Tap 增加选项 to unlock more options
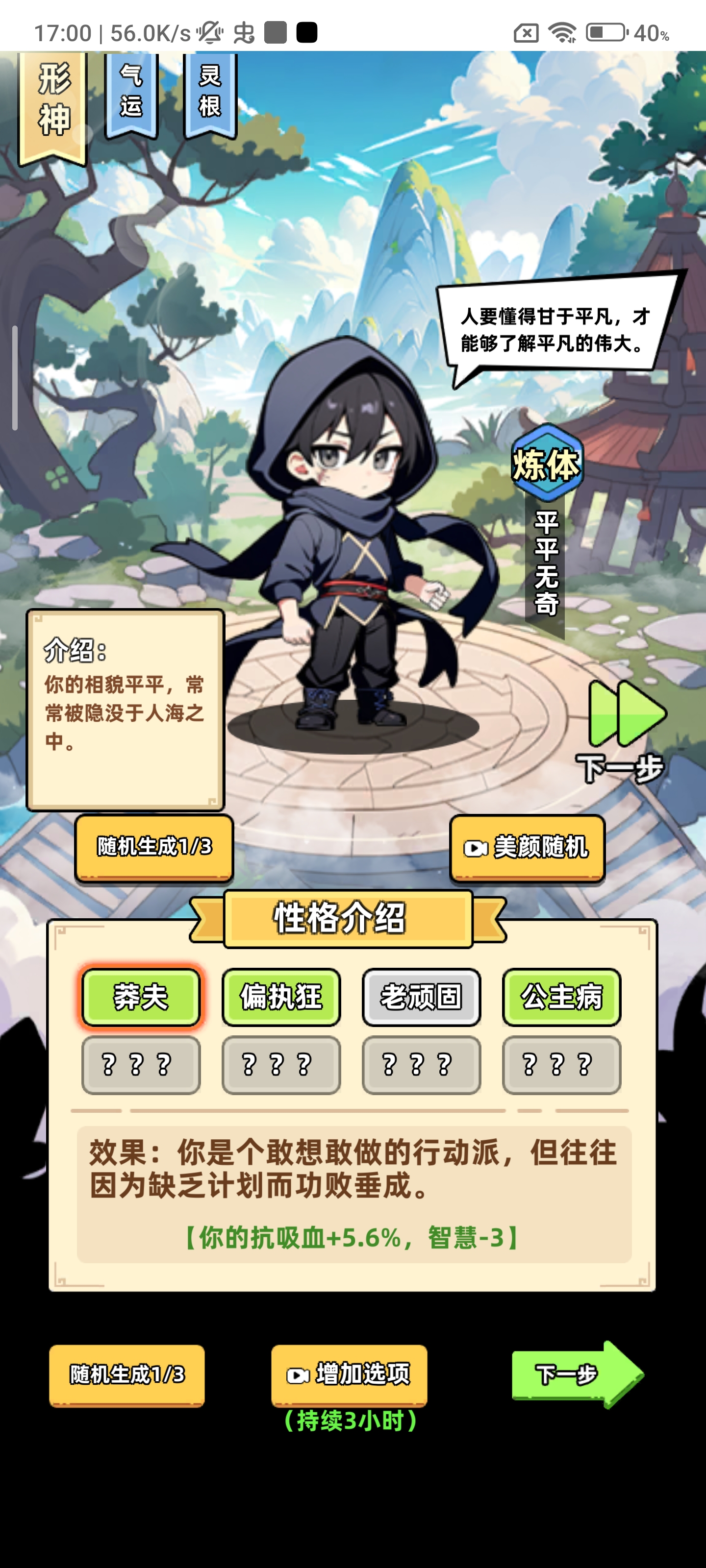Screen dimensions: 706x1568 coord(349,1374)
